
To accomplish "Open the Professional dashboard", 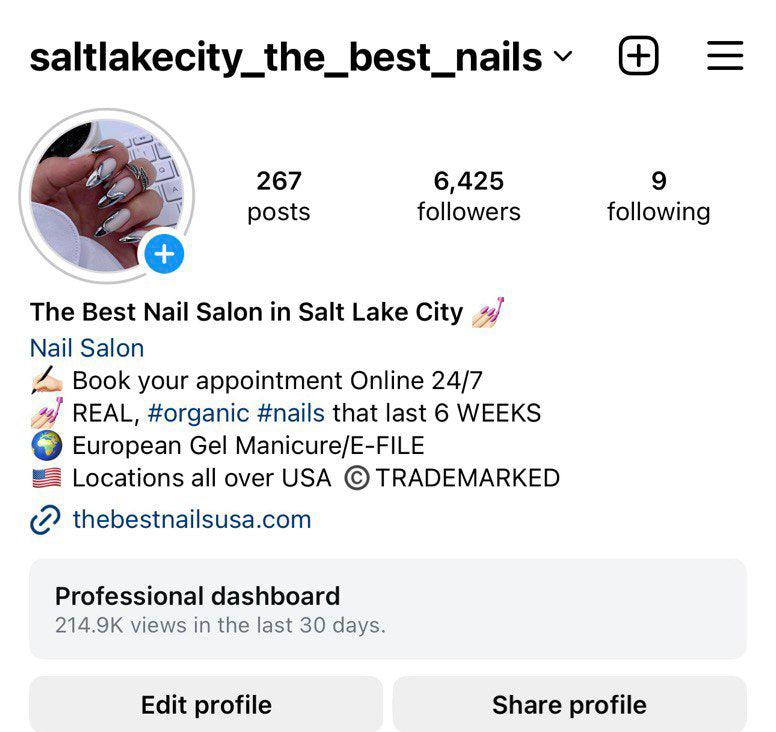I will tap(387, 609).
